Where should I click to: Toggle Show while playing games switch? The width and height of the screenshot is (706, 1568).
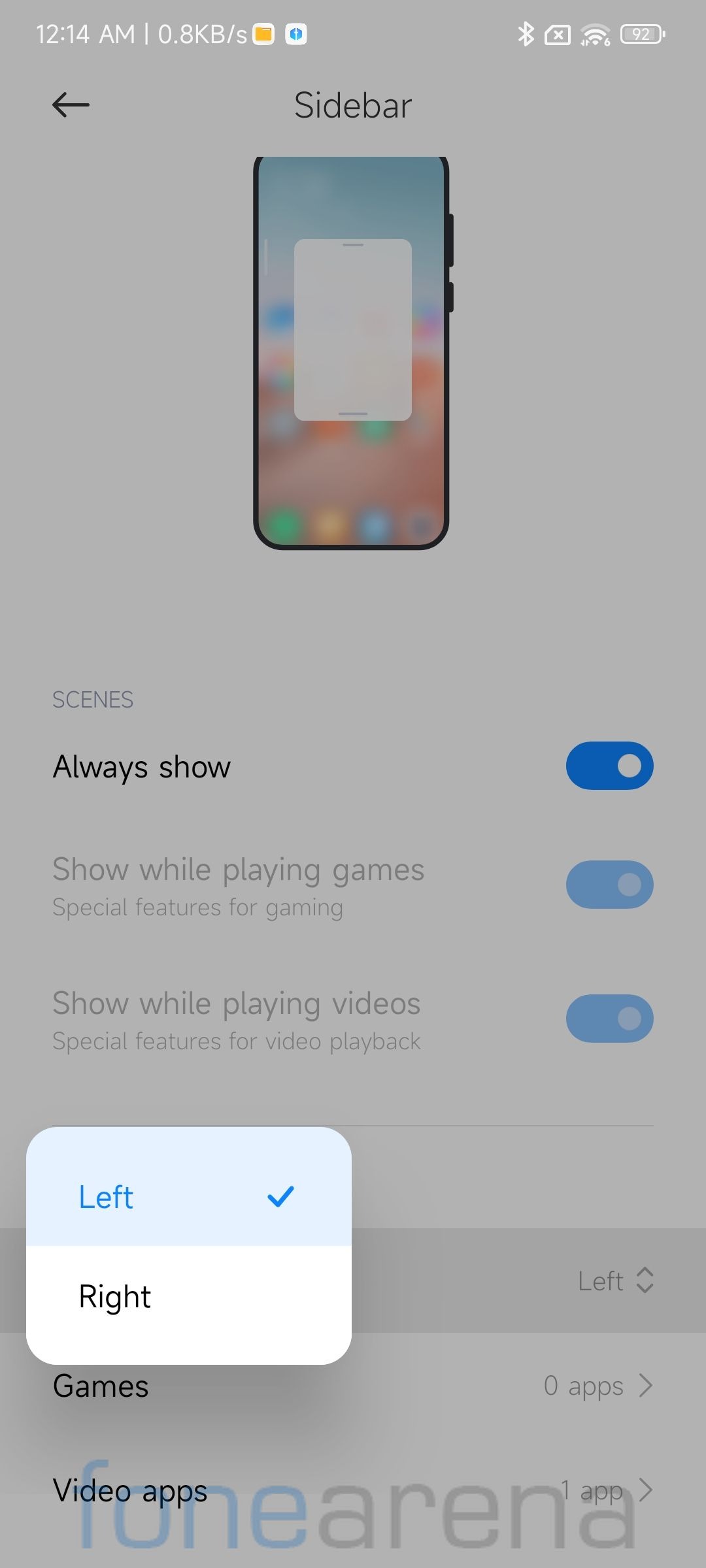(609, 885)
